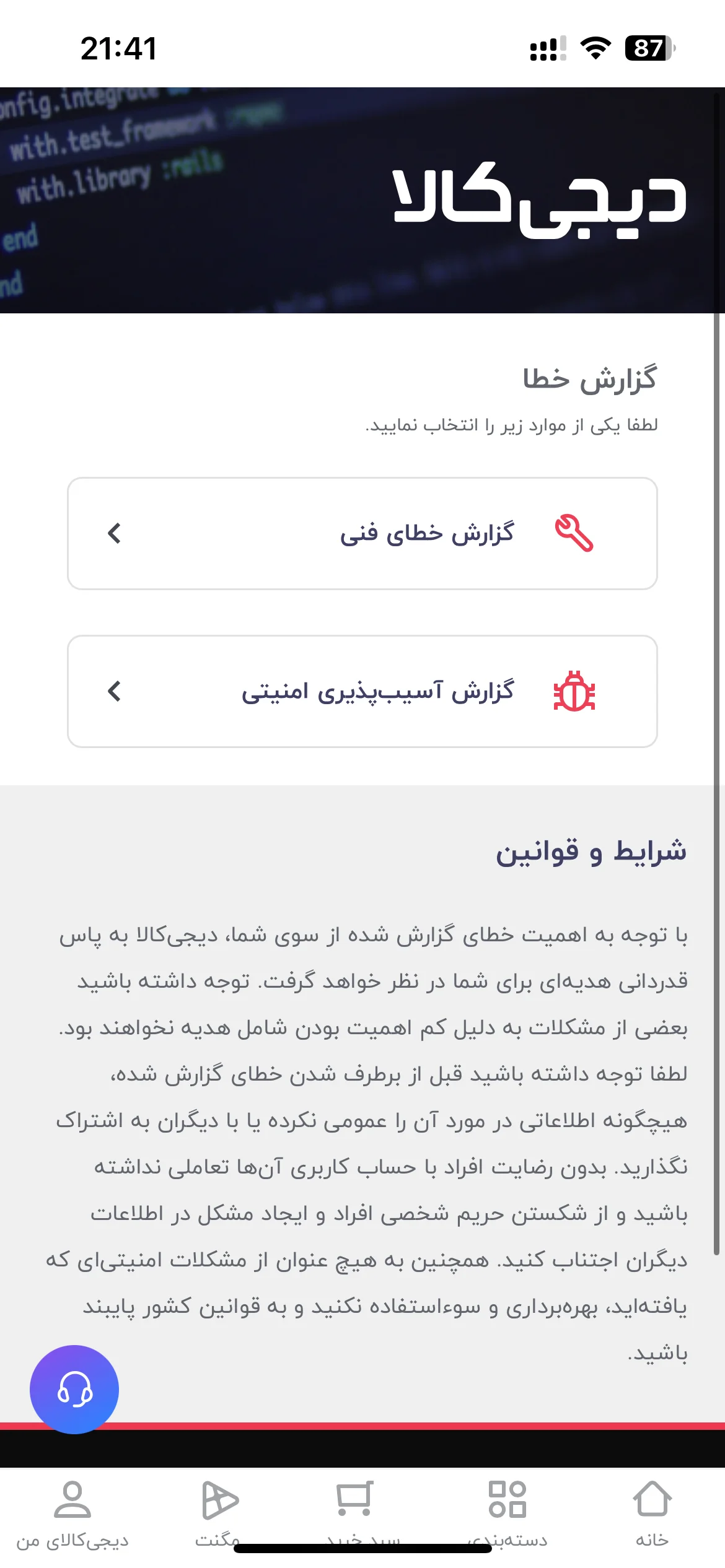Open گزارش آسیب‌پذیری امنیتی security vulnerability report
Viewport: 725px width, 1568px height.
pos(362,691)
